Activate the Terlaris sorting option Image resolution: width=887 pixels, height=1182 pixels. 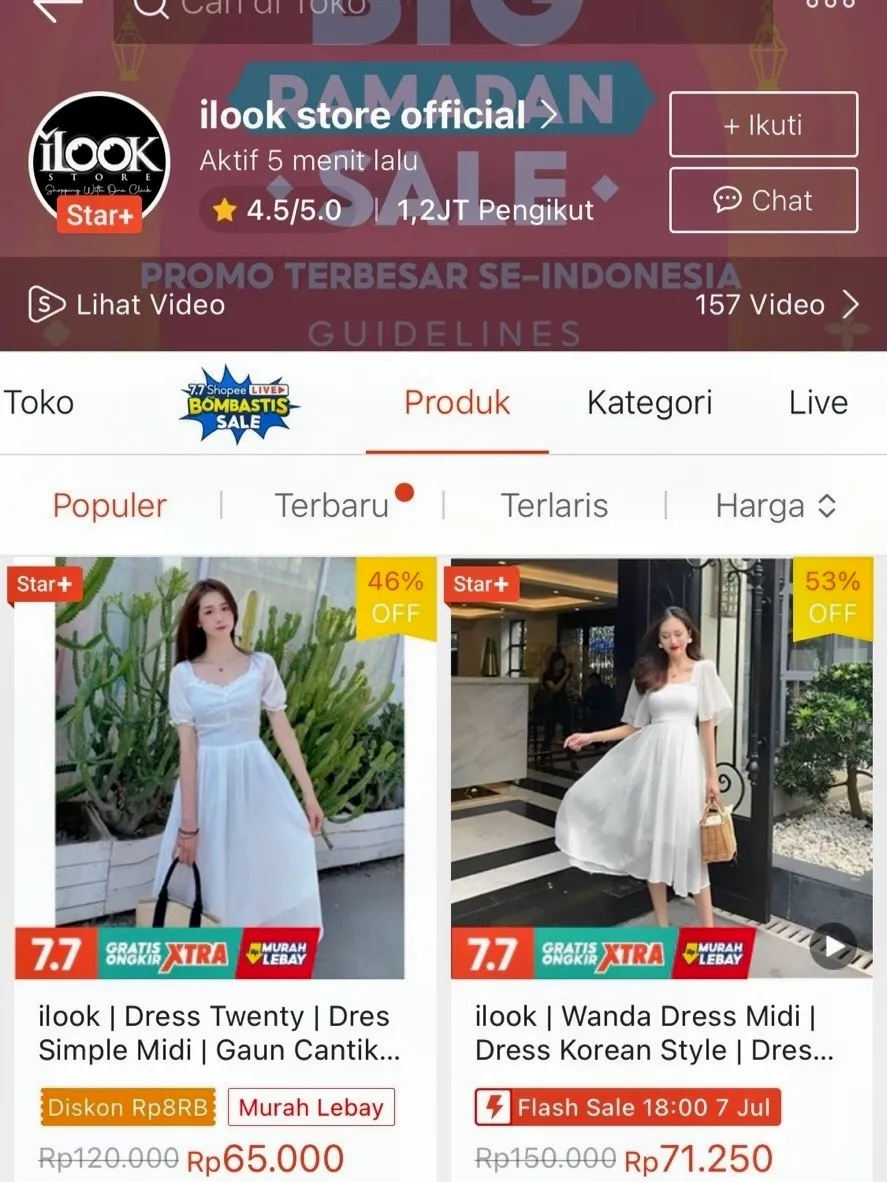coord(554,505)
